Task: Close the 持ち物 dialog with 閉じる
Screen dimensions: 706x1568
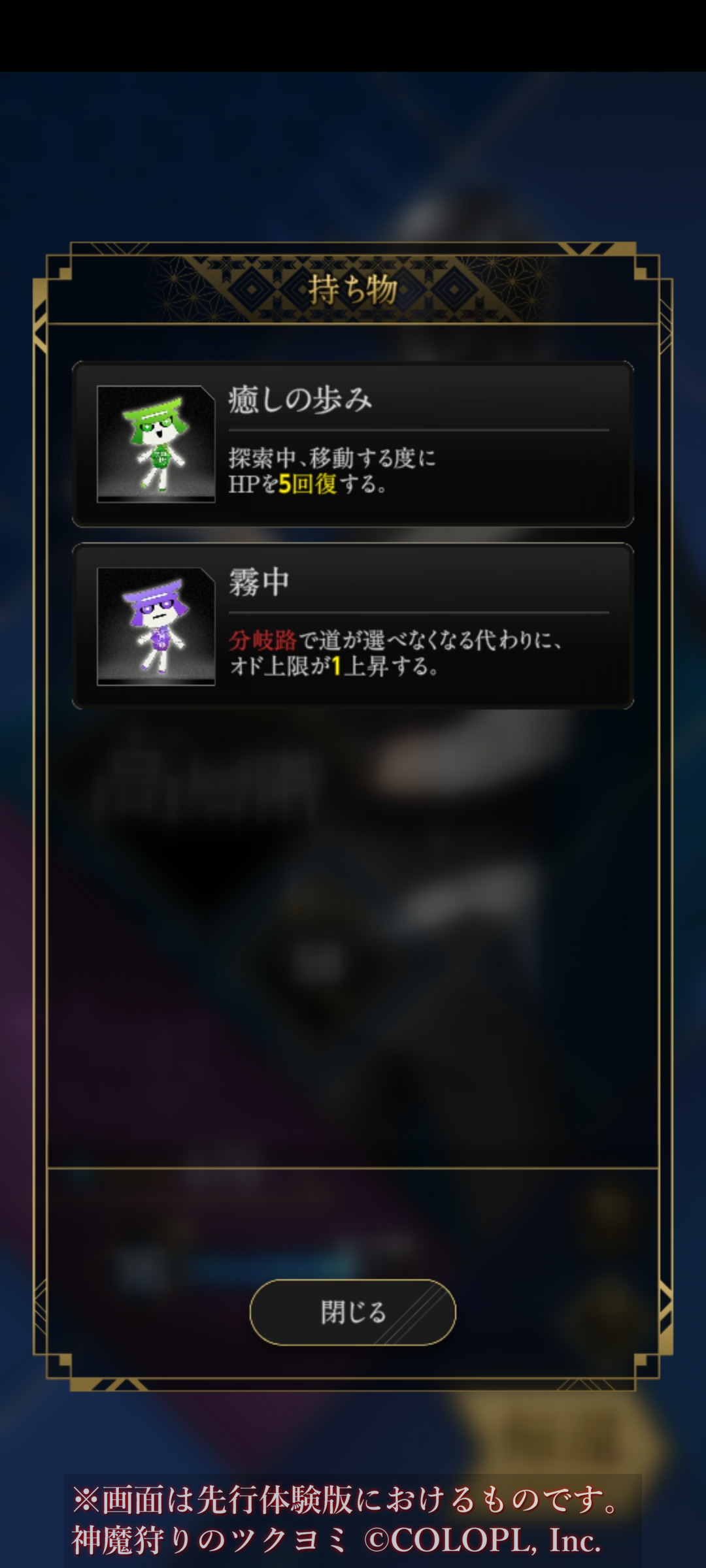Action: pyautogui.click(x=352, y=1312)
